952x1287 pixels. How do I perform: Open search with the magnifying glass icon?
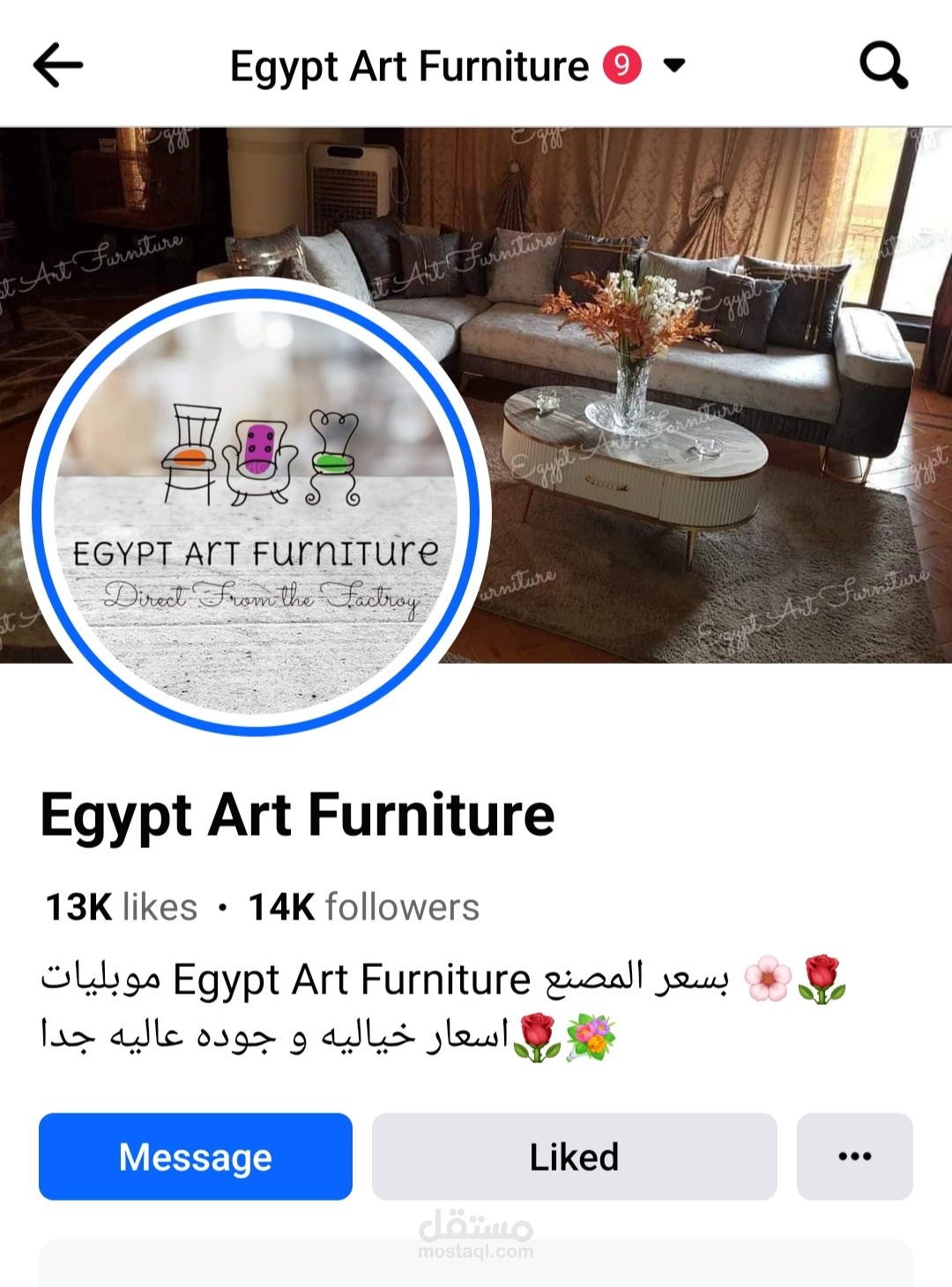(884, 64)
